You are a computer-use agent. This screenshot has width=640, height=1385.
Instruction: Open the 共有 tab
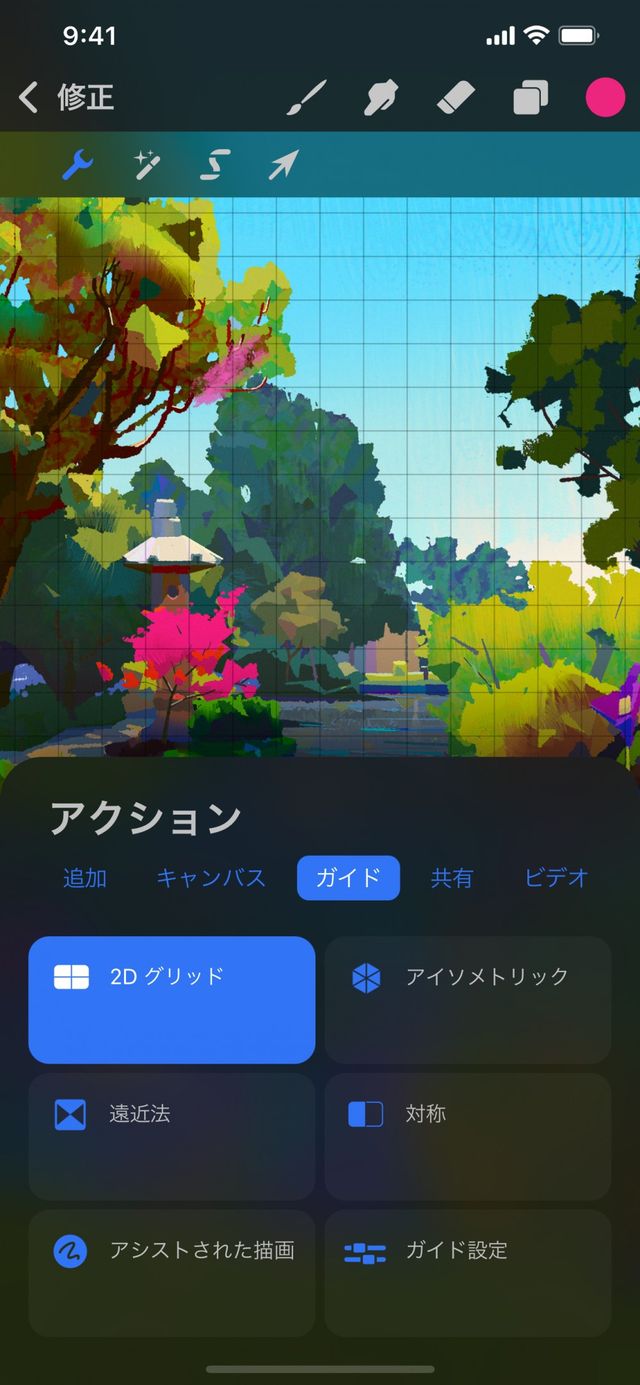pos(451,878)
